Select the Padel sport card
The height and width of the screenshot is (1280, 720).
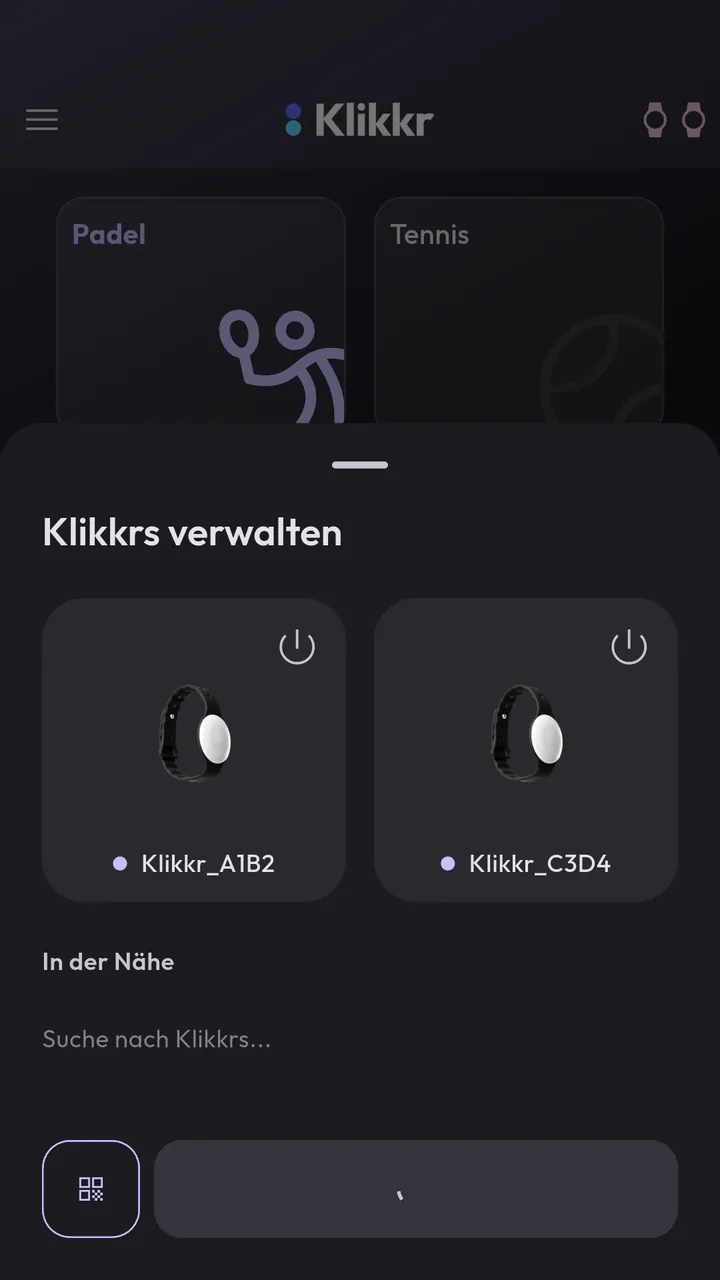tap(201, 312)
